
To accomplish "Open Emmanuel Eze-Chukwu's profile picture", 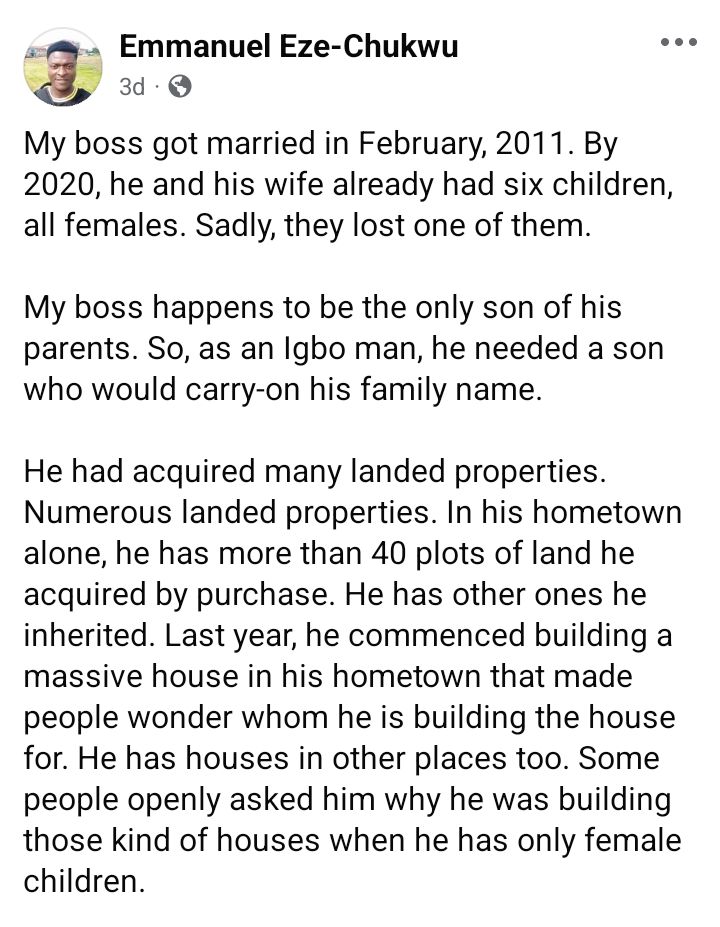I will (62, 67).
